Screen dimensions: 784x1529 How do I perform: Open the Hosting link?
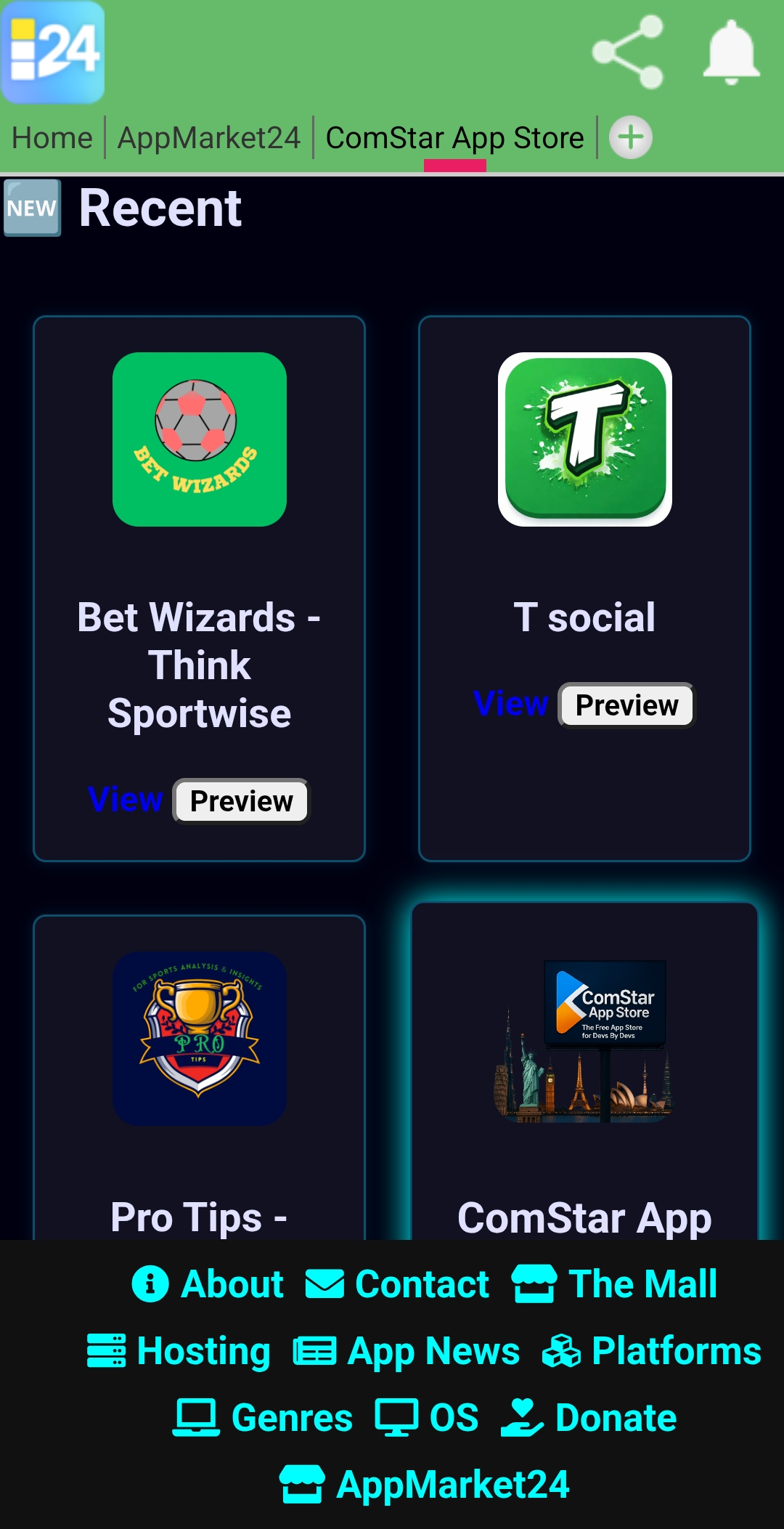(x=179, y=1351)
